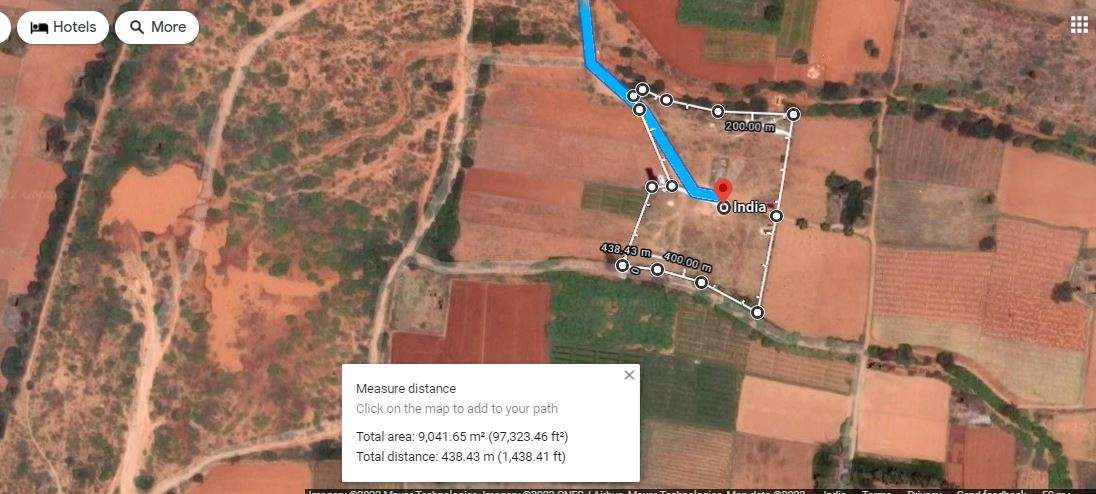Select the Hotels filter chip

click(x=64, y=27)
